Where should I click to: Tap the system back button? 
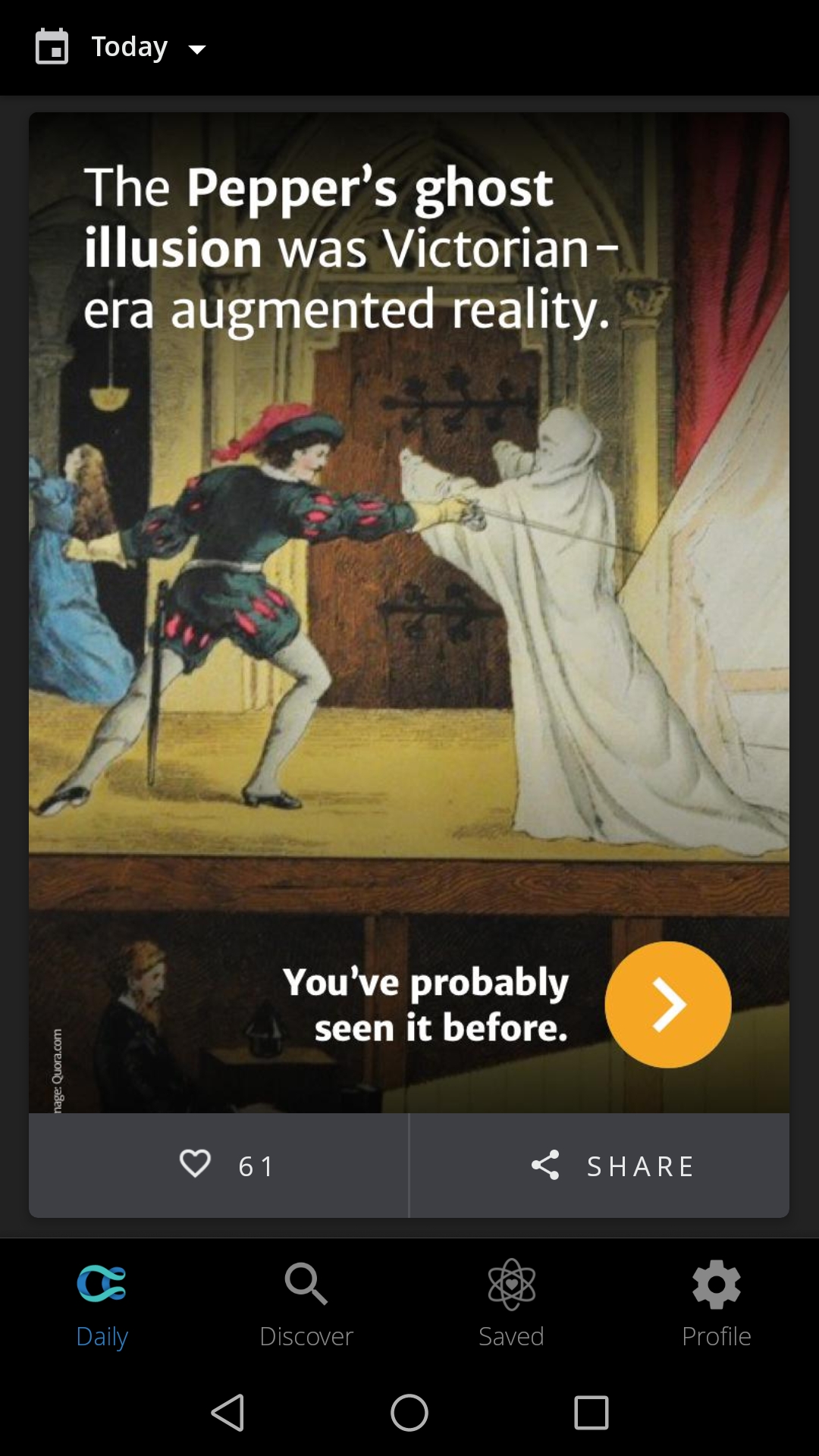coord(227,1413)
